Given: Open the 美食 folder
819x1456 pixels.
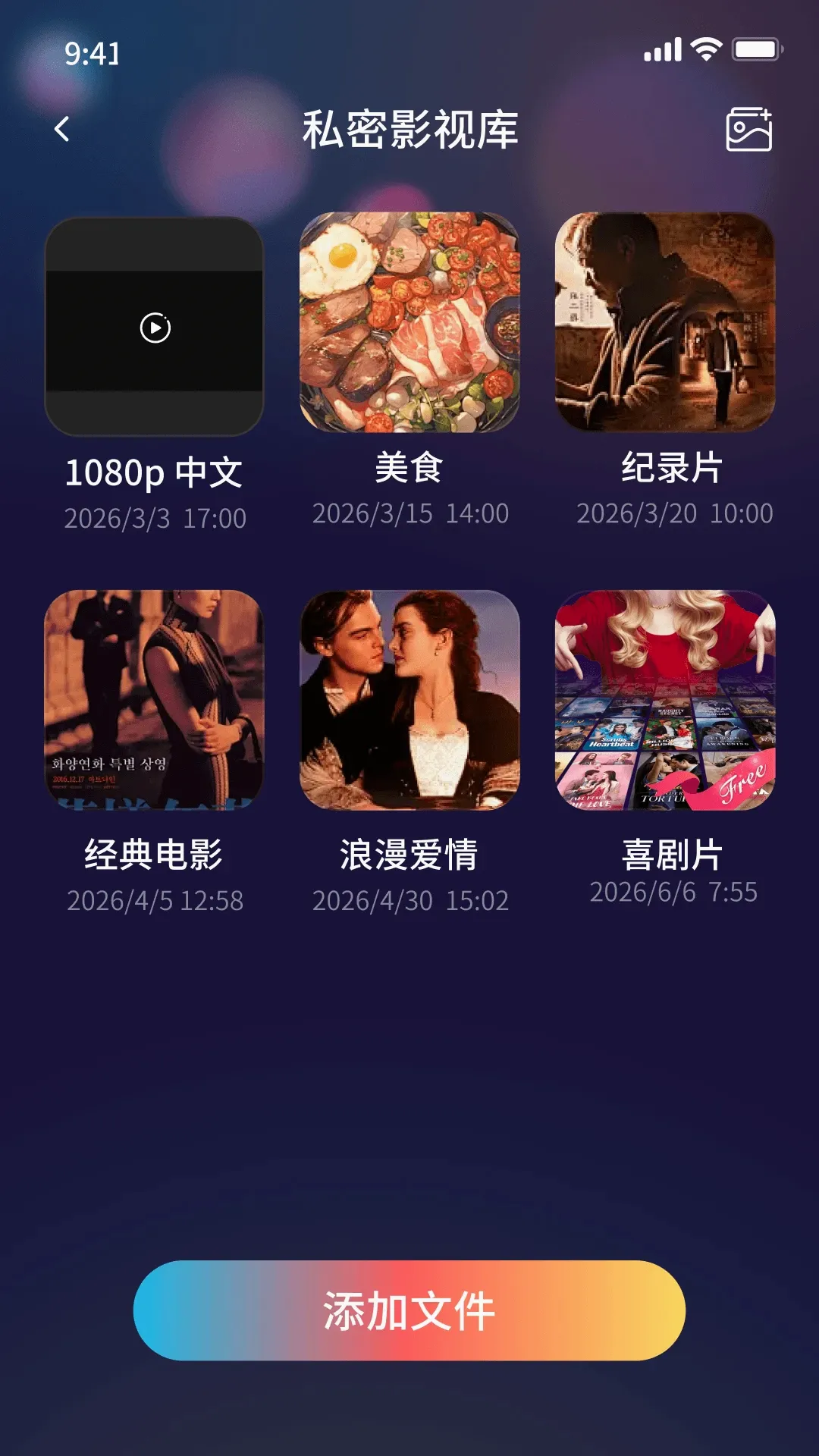Looking at the screenshot, I should 409,322.
